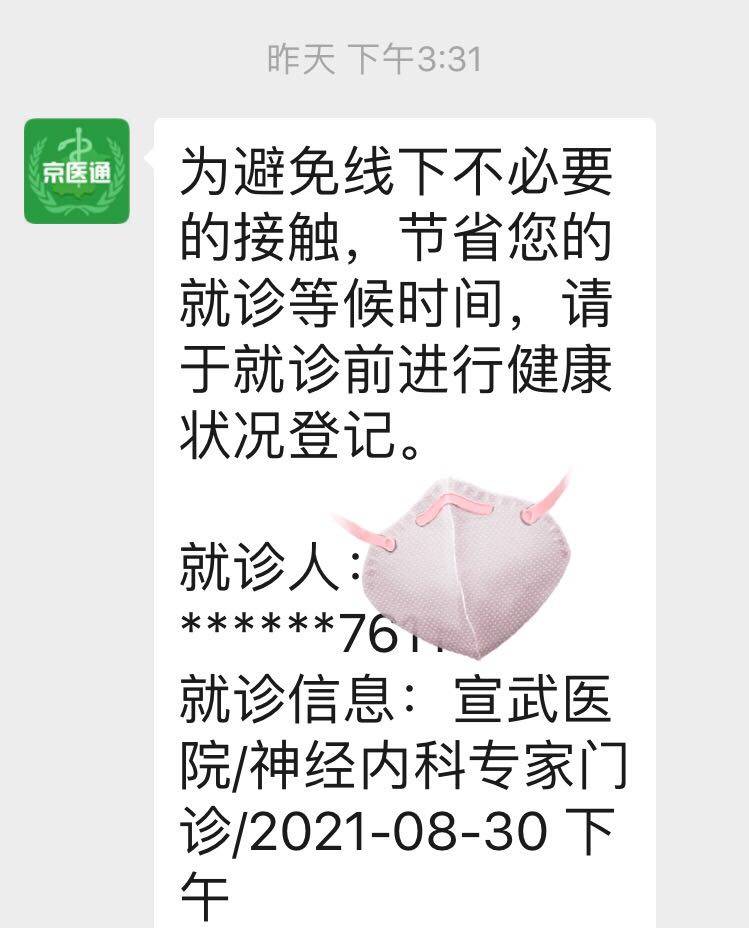Open the 京医通 account avatar
Screen dimensions: 749x928
point(77,170)
